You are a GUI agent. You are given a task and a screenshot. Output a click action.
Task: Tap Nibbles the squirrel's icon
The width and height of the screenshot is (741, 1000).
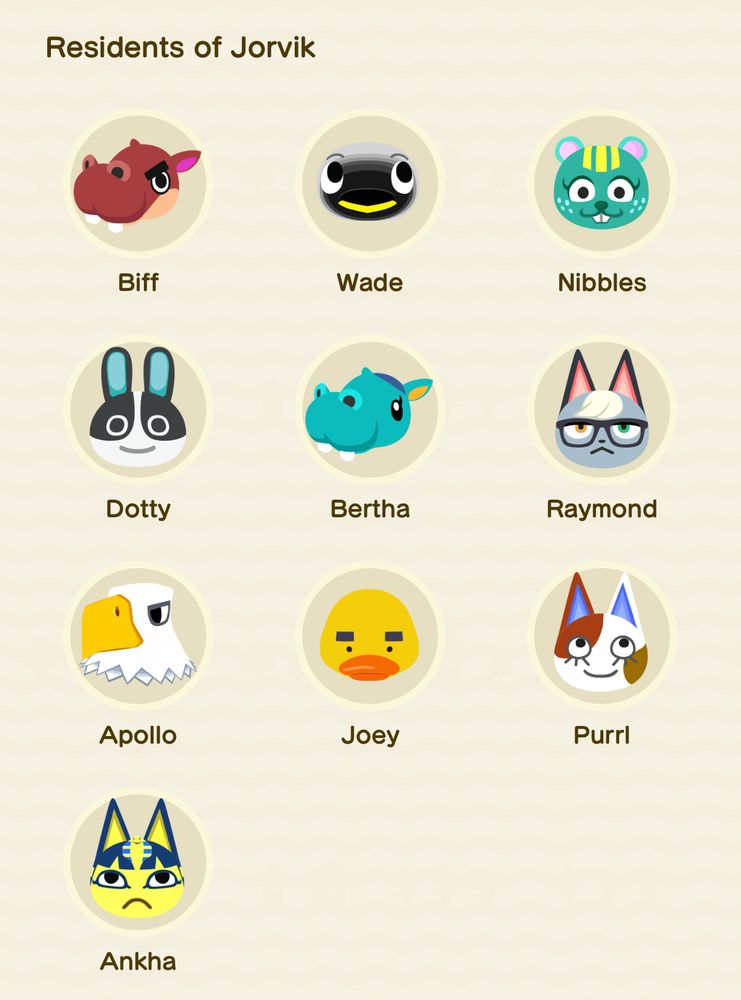[601, 184]
